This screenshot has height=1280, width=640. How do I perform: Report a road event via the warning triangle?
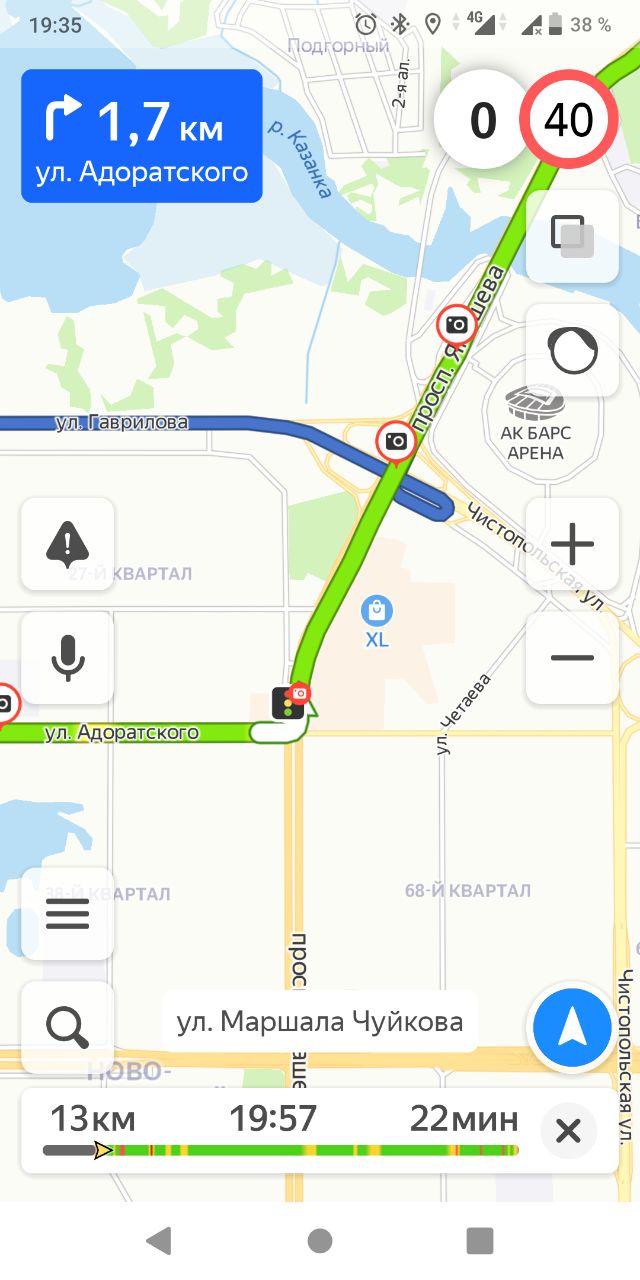pos(67,544)
